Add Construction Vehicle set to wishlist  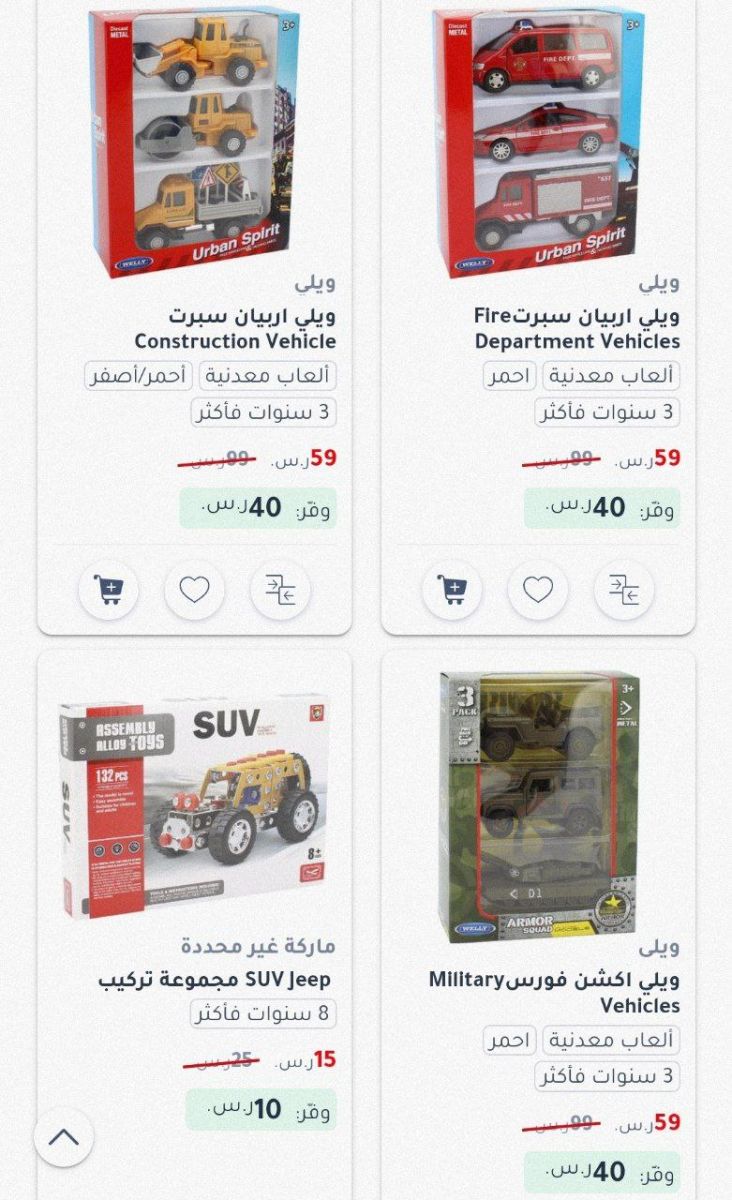[194, 590]
